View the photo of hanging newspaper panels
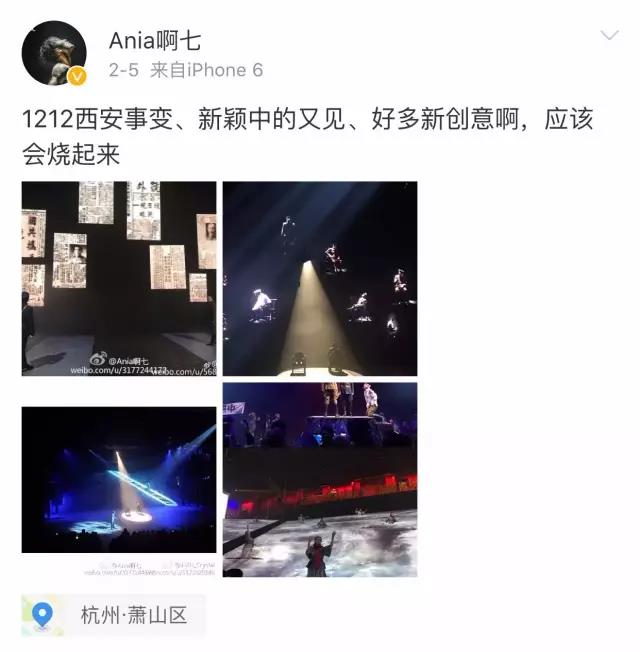Image resolution: width=640 pixels, height=652 pixels. (x=119, y=279)
